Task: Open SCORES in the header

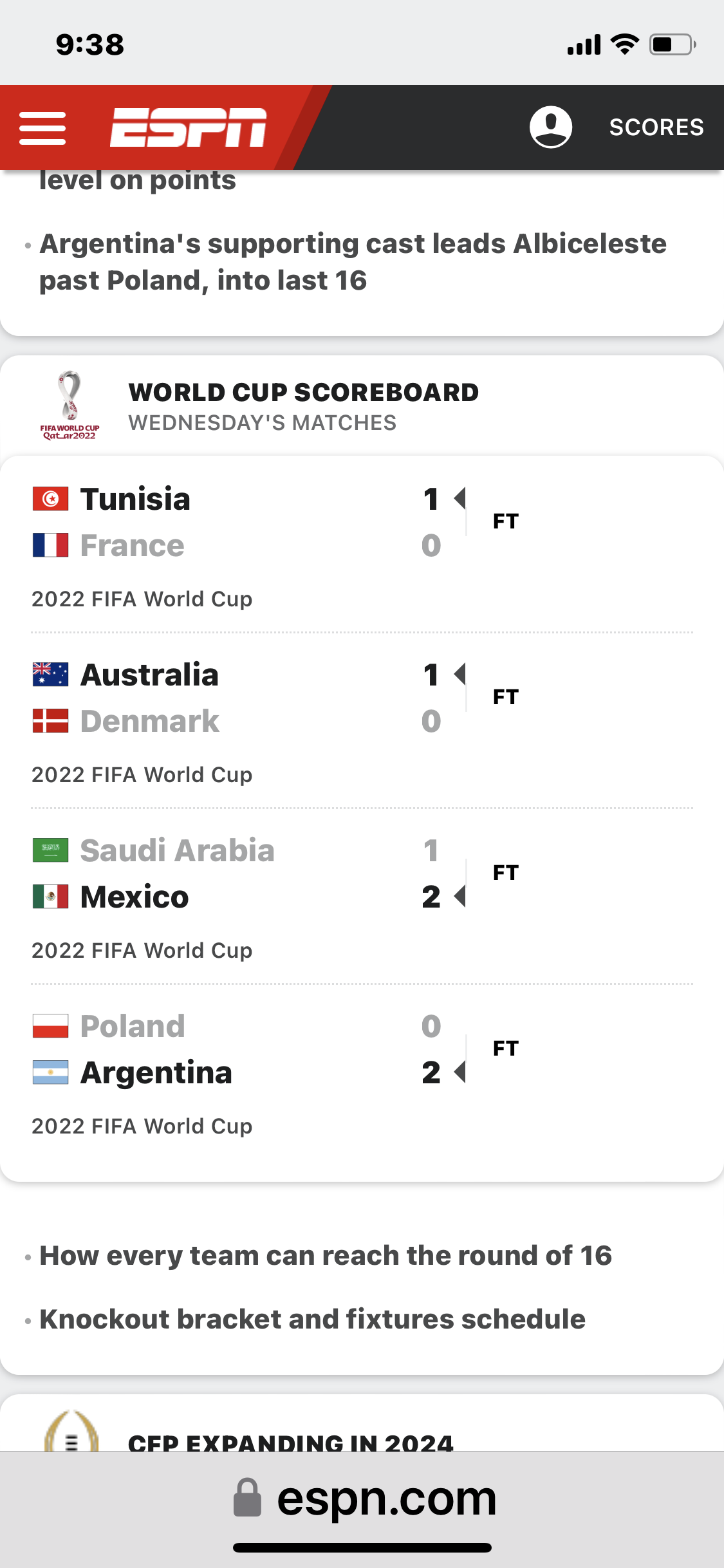Action: pos(656,127)
